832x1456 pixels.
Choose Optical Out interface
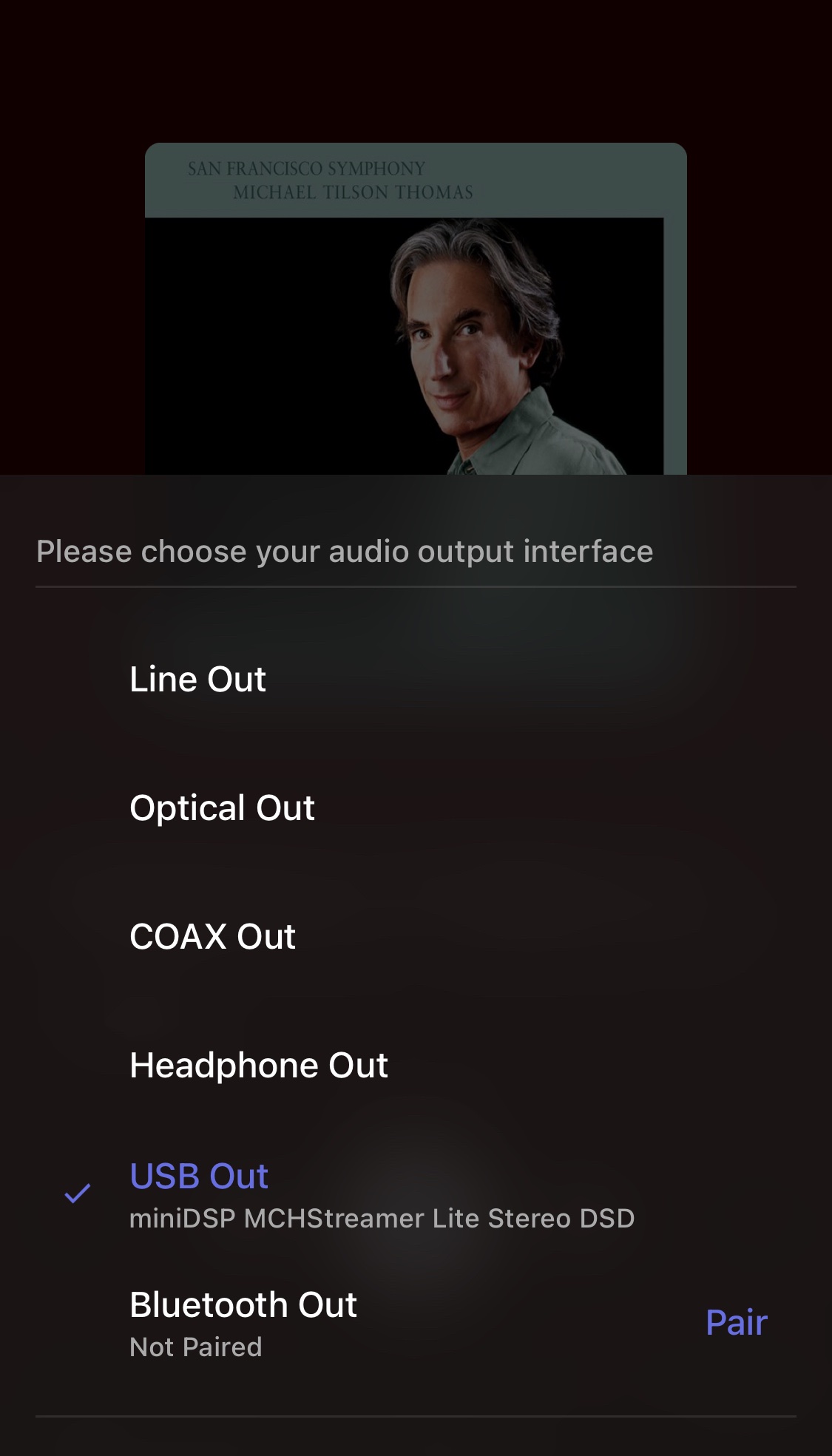click(416, 807)
